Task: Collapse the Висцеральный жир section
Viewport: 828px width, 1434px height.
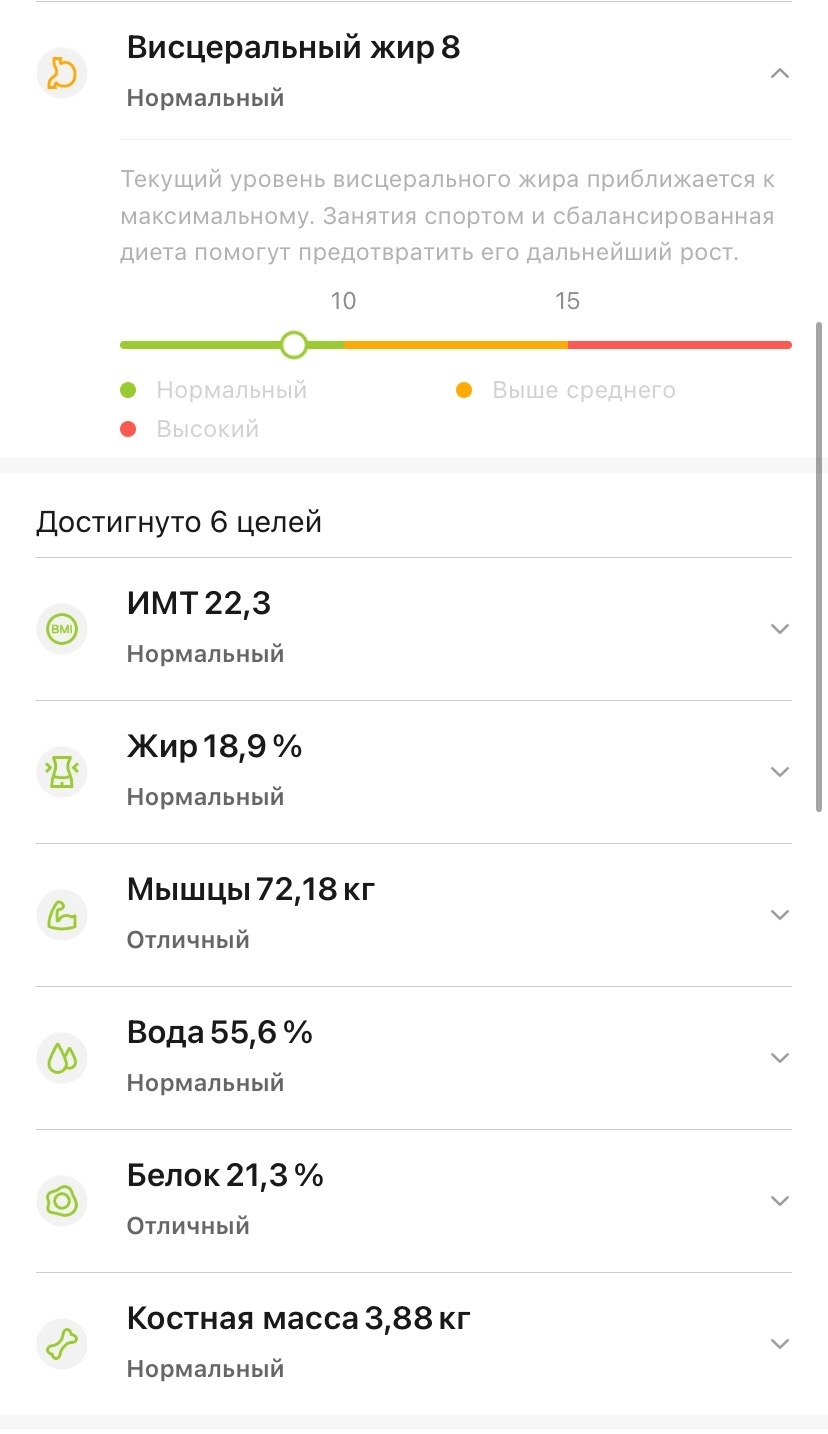Action: click(780, 73)
